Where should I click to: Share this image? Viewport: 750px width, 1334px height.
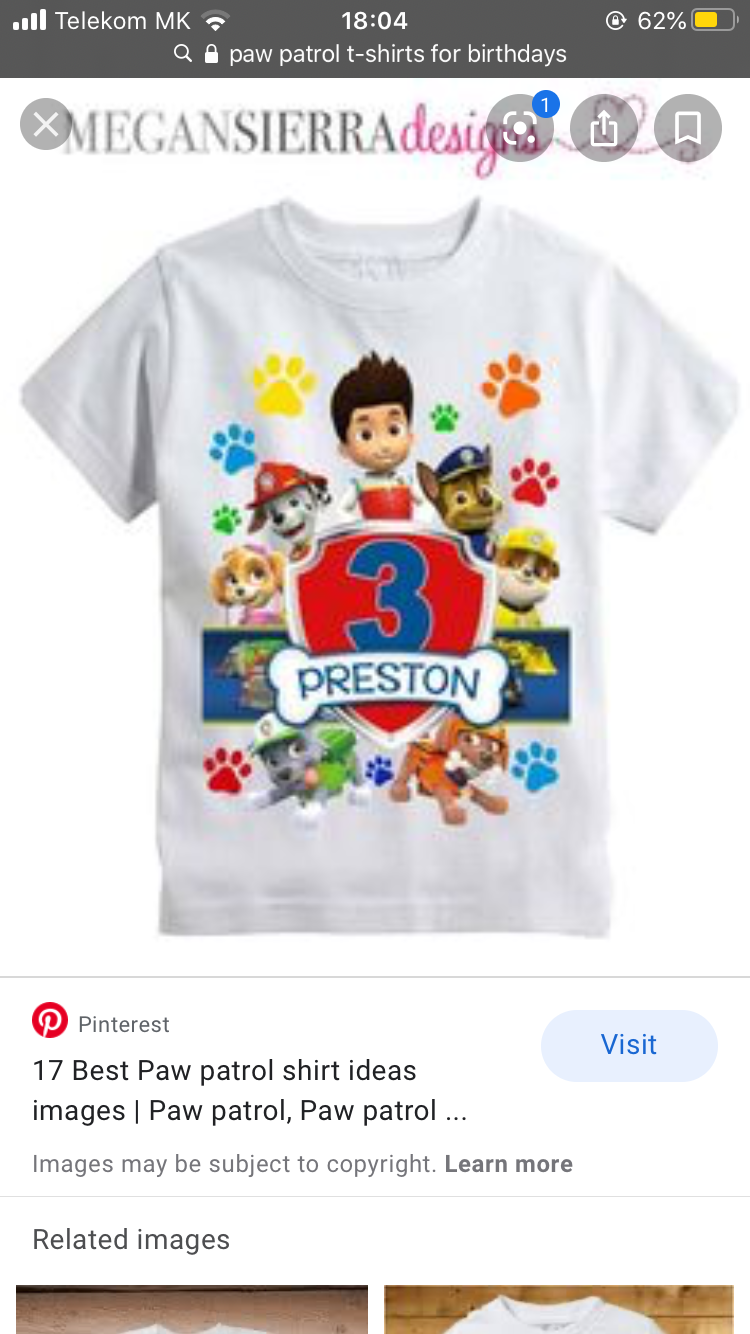(604, 128)
